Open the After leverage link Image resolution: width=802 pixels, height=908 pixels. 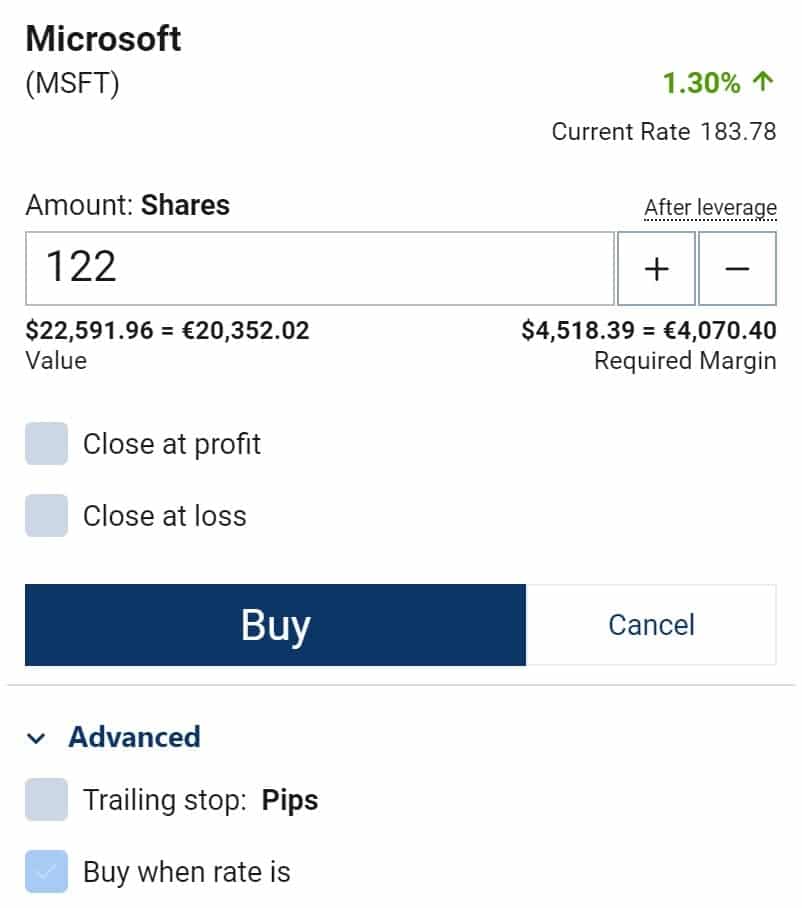pyautogui.click(x=712, y=207)
